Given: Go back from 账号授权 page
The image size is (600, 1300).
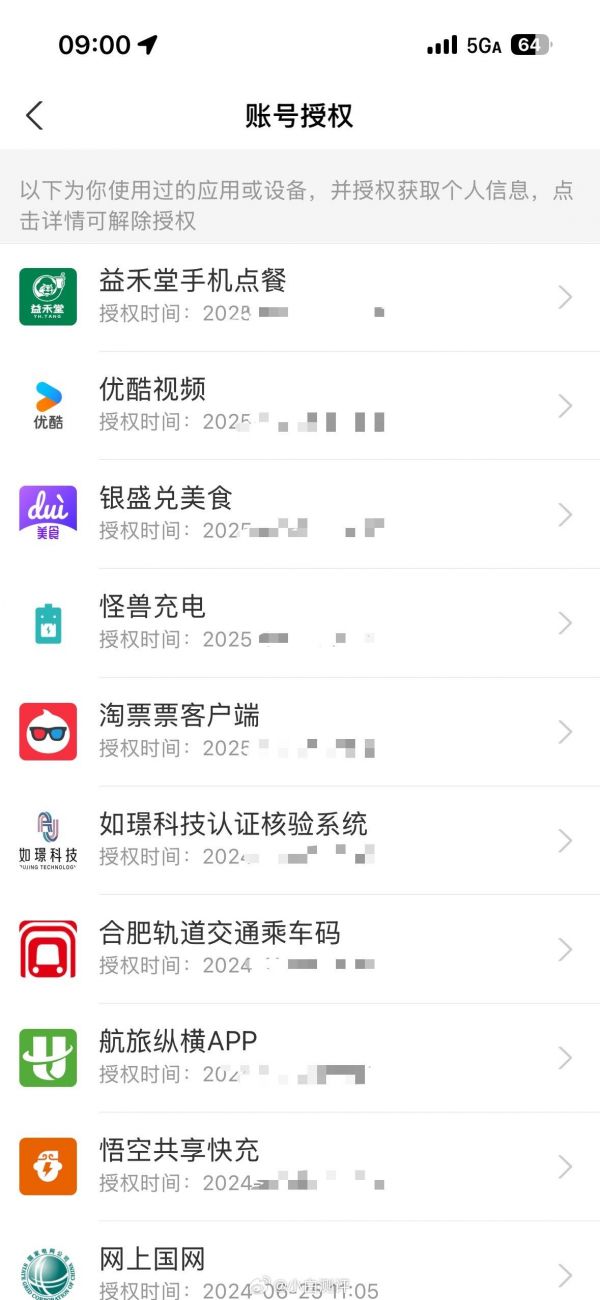Looking at the screenshot, I should click(x=35, y=116).
